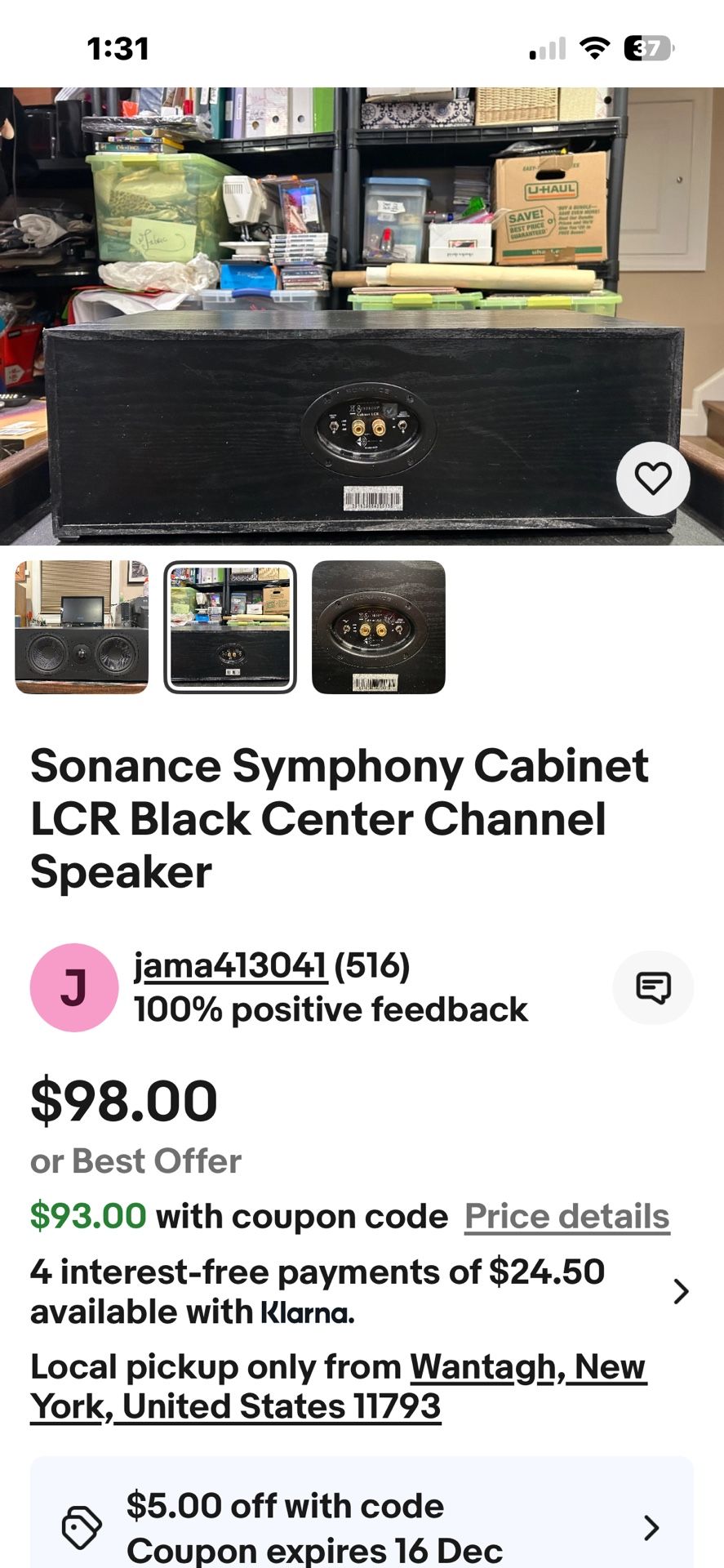The image size is (724, 1568).
Task: Tap the pink seller avatar J
Action: [x=74, y=986]
